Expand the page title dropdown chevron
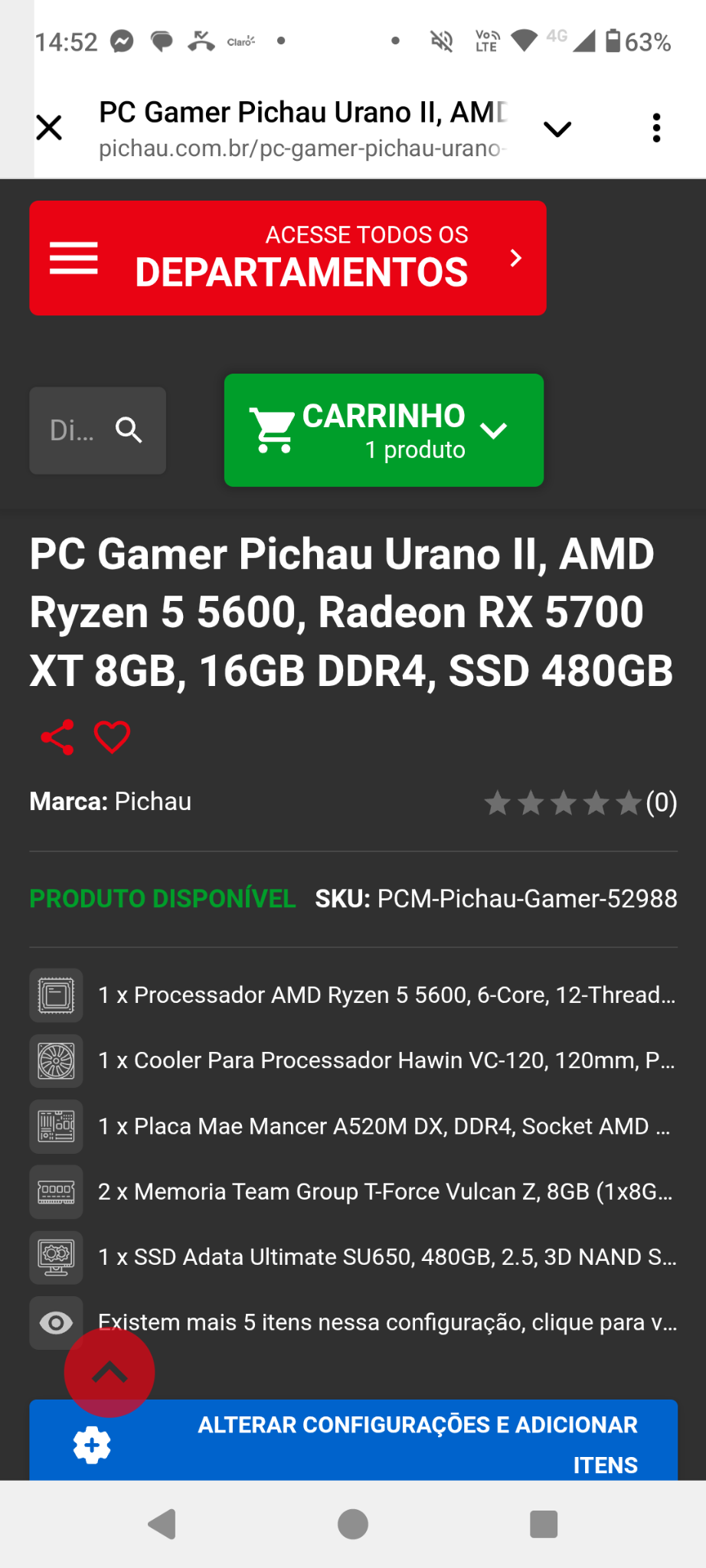Image resolution: width=706 pixels, height=1568 pixels. 557,129
